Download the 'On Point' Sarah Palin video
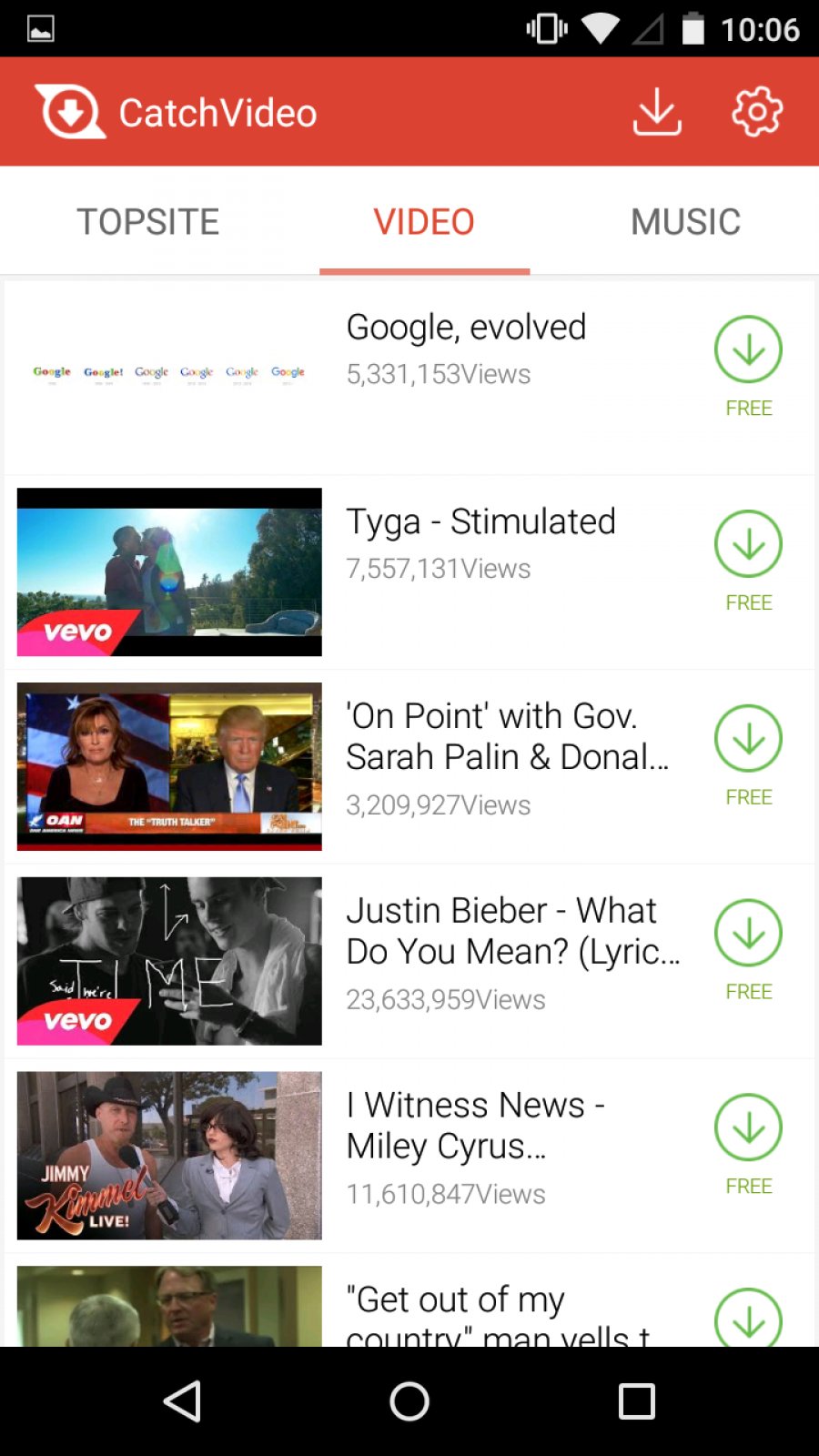The image size is (819, 1456). click(x=748, y=740)
